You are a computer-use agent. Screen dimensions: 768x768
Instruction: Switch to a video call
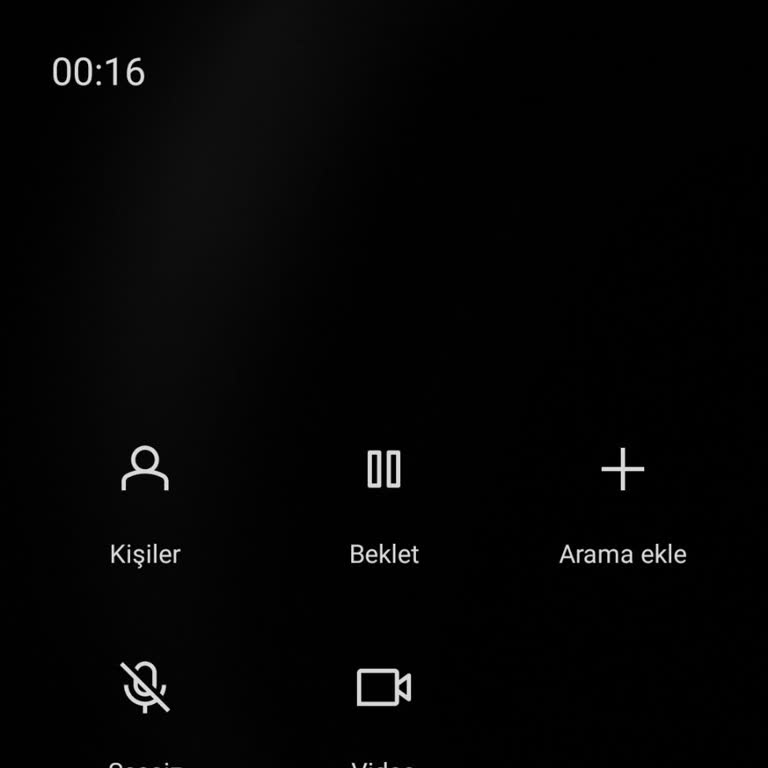(x=384, y=687)
